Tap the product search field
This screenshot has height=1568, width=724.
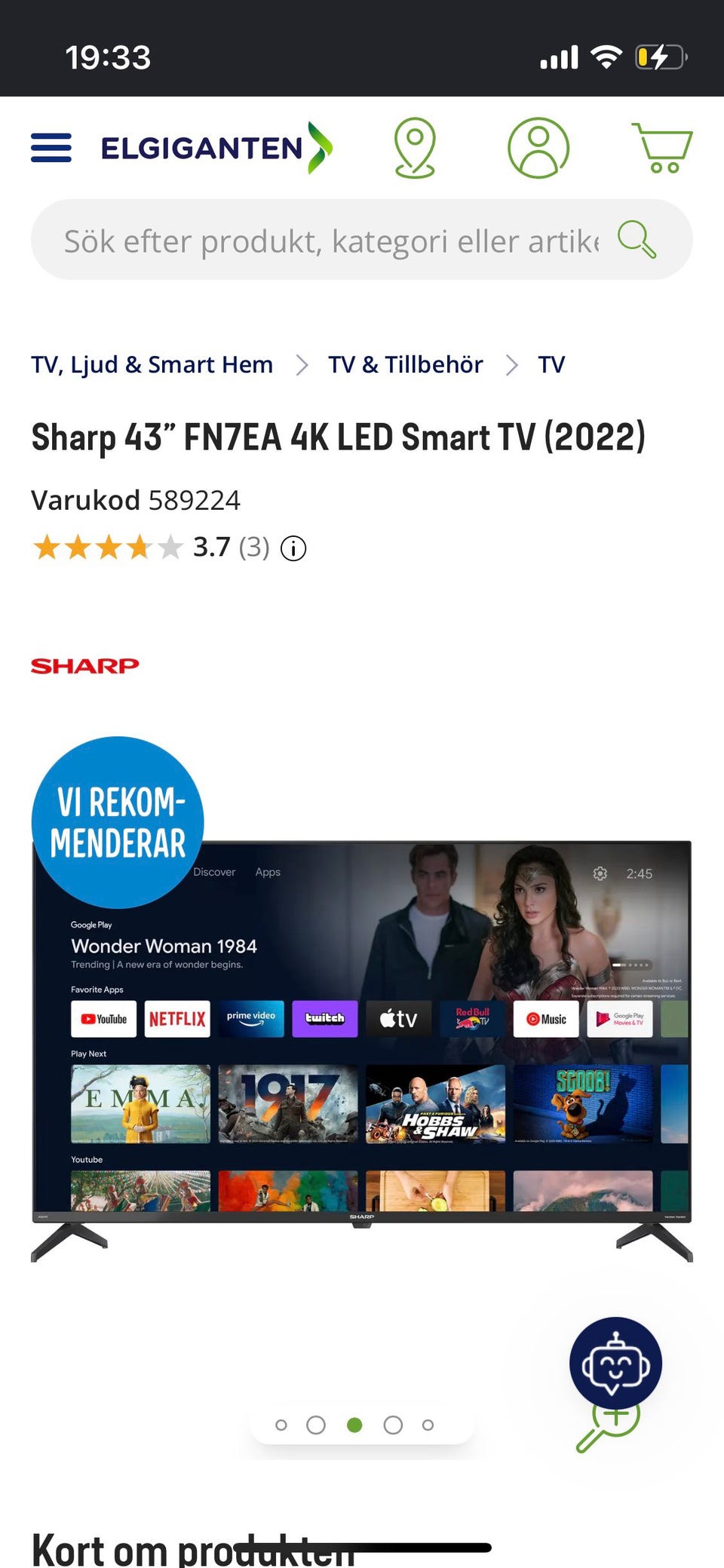(332, 241)
